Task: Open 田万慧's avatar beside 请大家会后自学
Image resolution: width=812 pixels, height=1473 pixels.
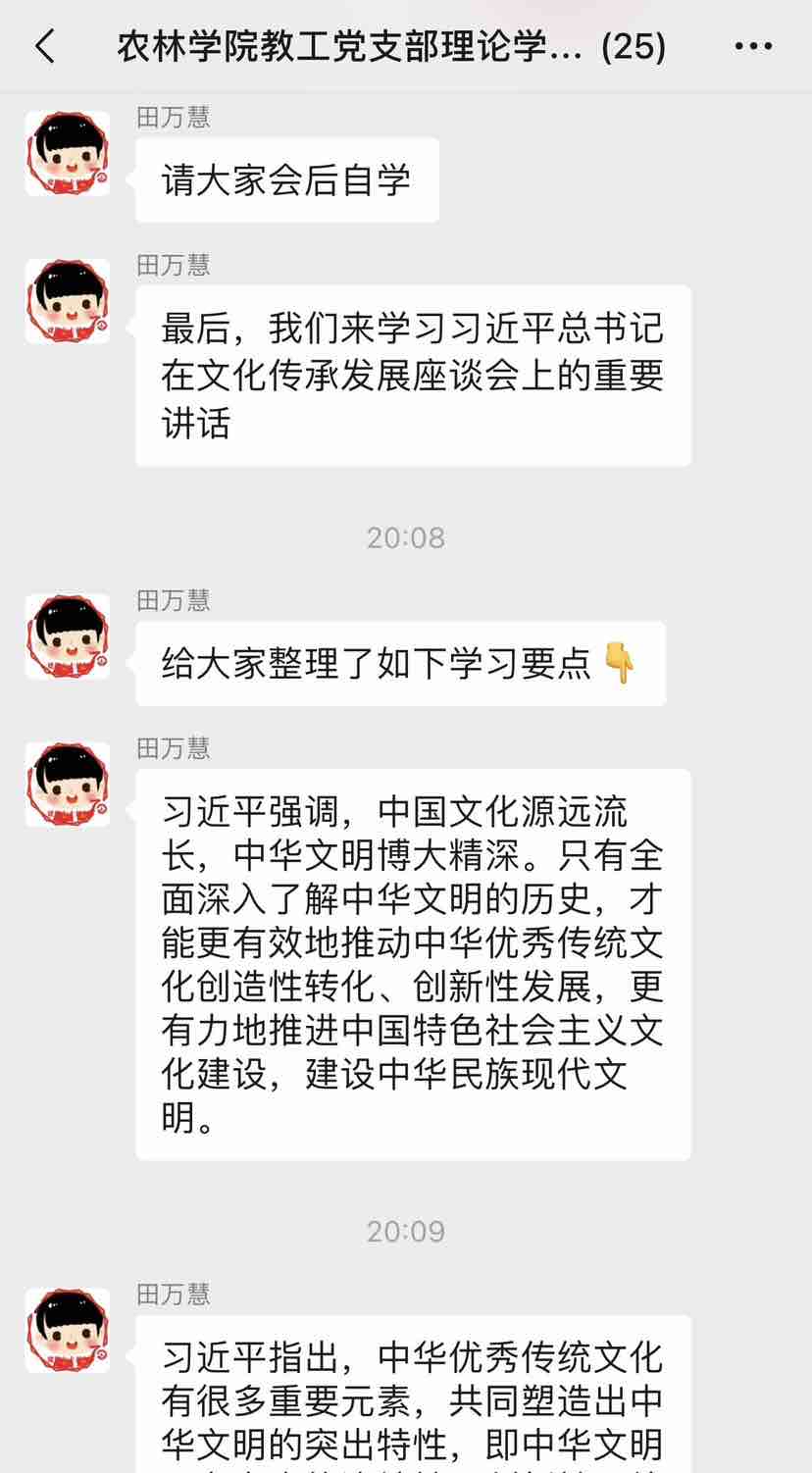Action: click(68, 153)
